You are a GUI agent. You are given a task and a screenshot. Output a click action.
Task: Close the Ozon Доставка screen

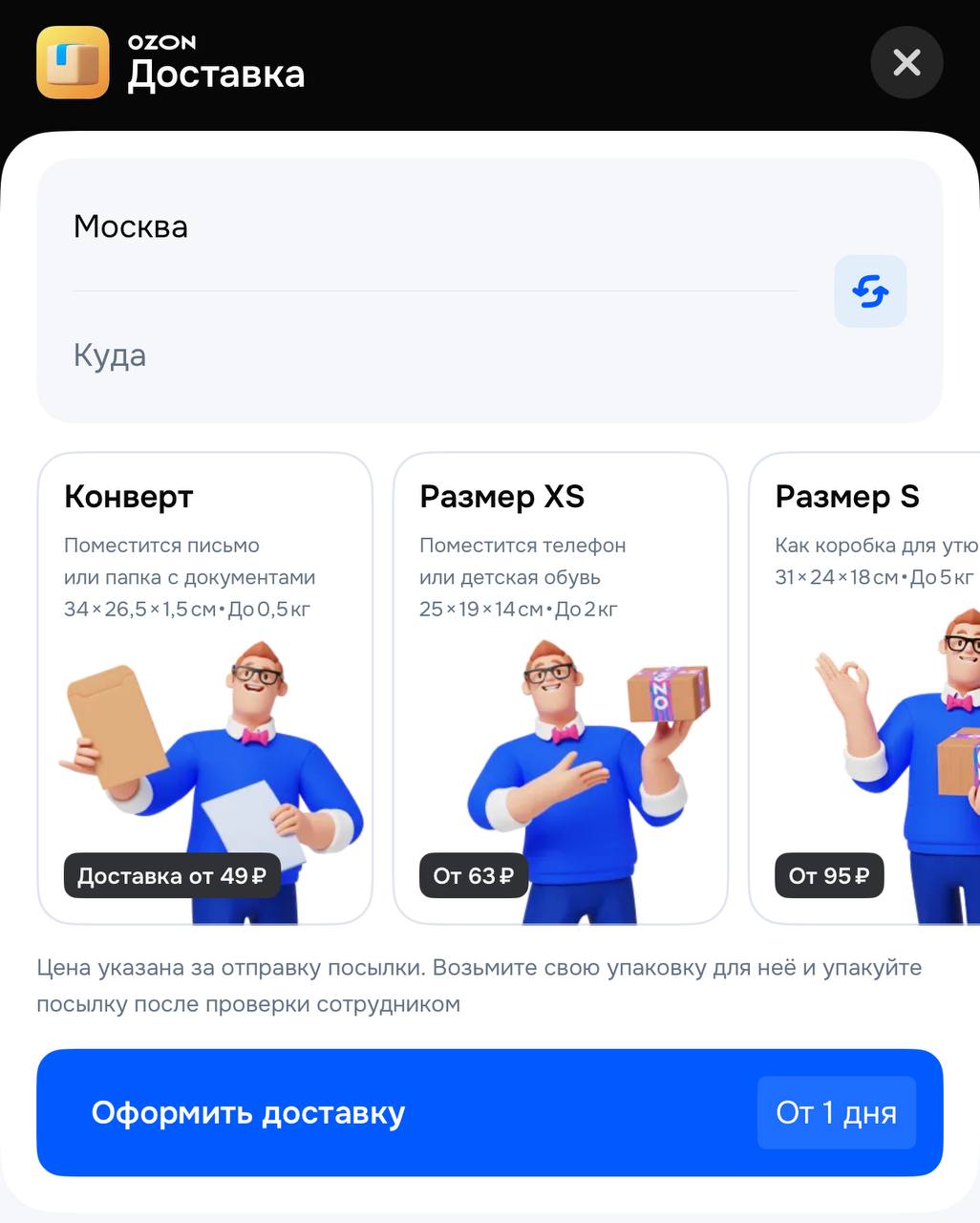(x=906, y=63)
